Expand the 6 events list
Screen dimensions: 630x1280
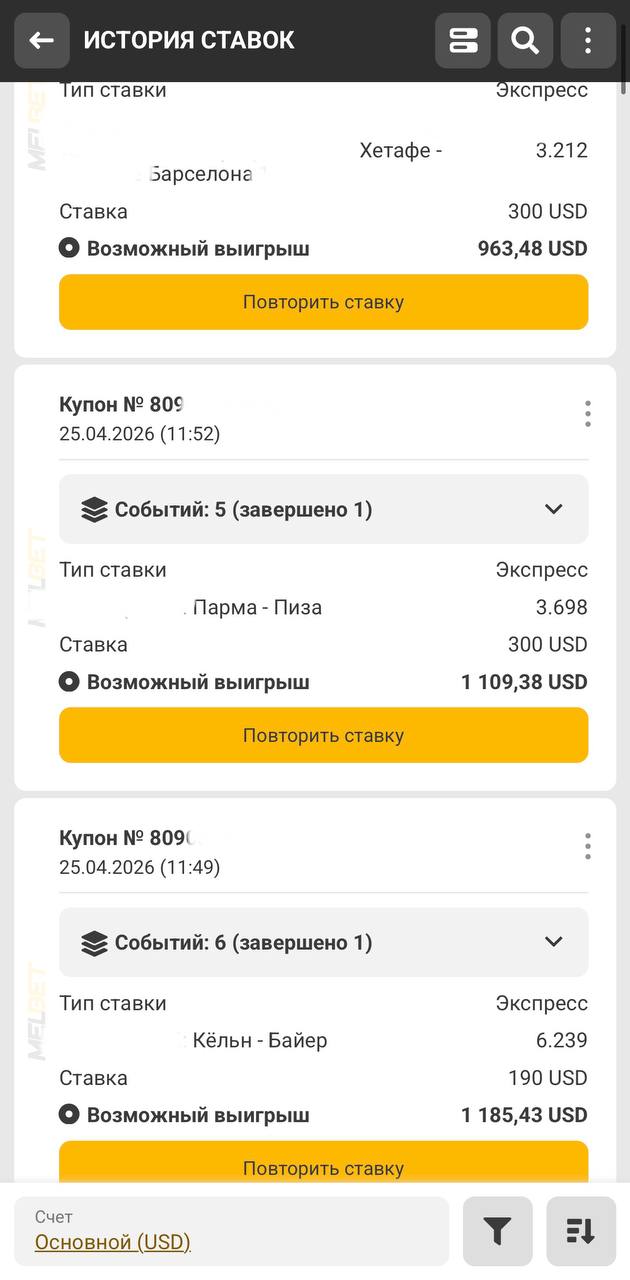553,942
